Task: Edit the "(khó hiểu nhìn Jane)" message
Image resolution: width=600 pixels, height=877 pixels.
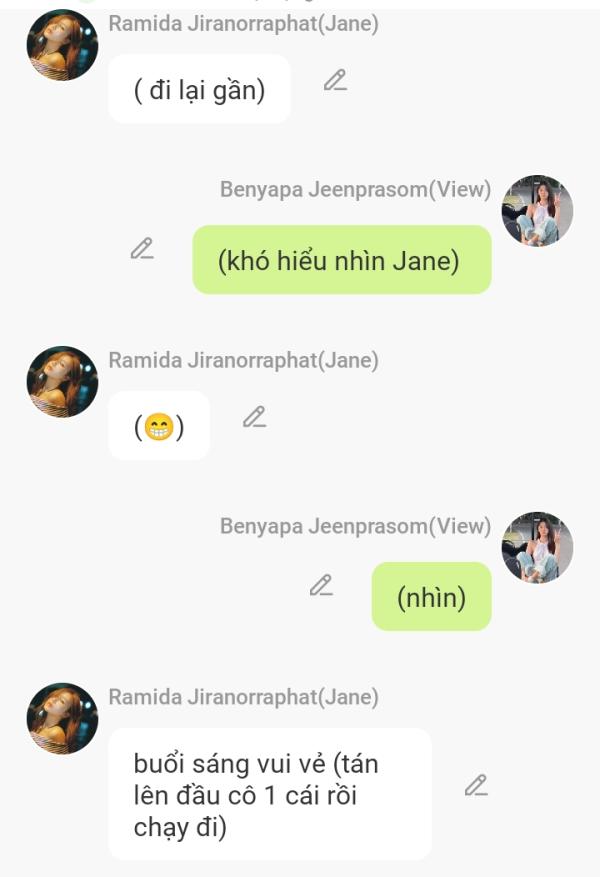Action: point(143,248)
